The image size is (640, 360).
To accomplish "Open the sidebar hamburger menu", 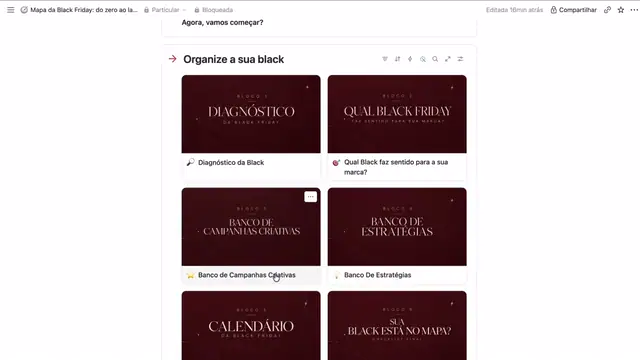I will [x=11, y=10].
